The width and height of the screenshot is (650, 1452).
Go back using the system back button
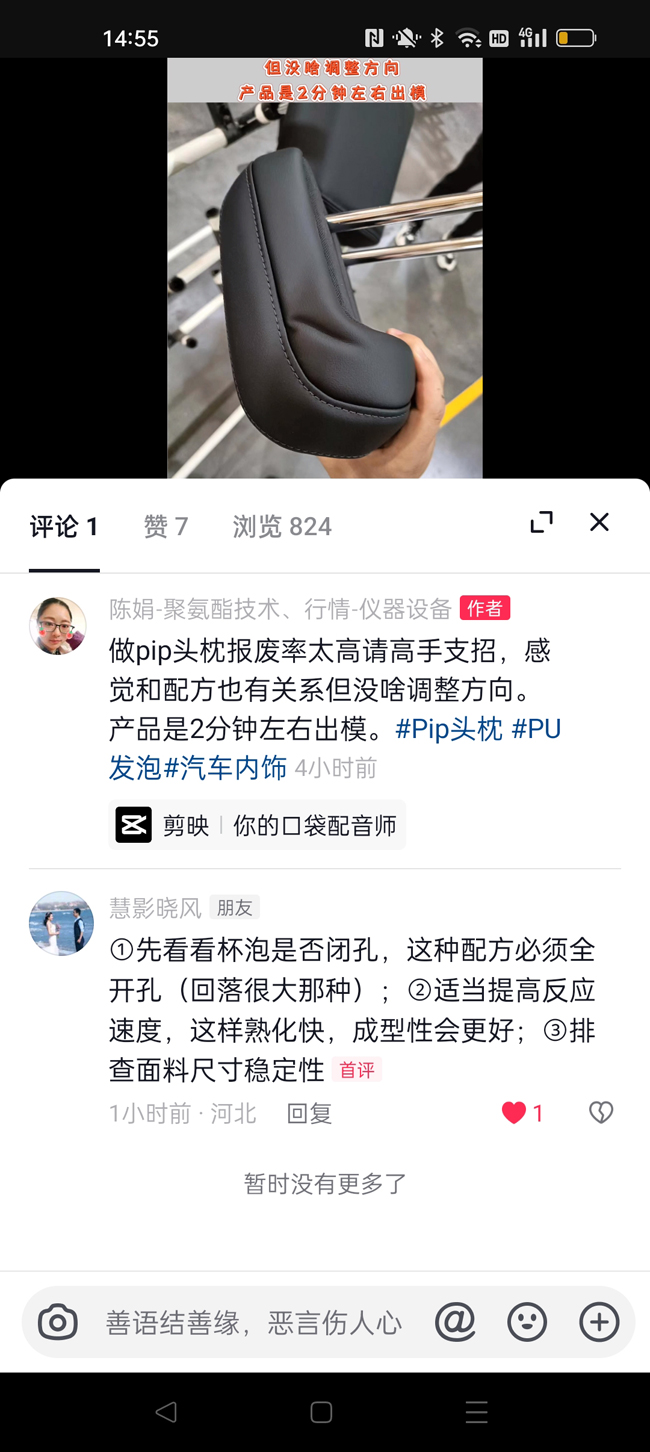[x=166, y=1411]
